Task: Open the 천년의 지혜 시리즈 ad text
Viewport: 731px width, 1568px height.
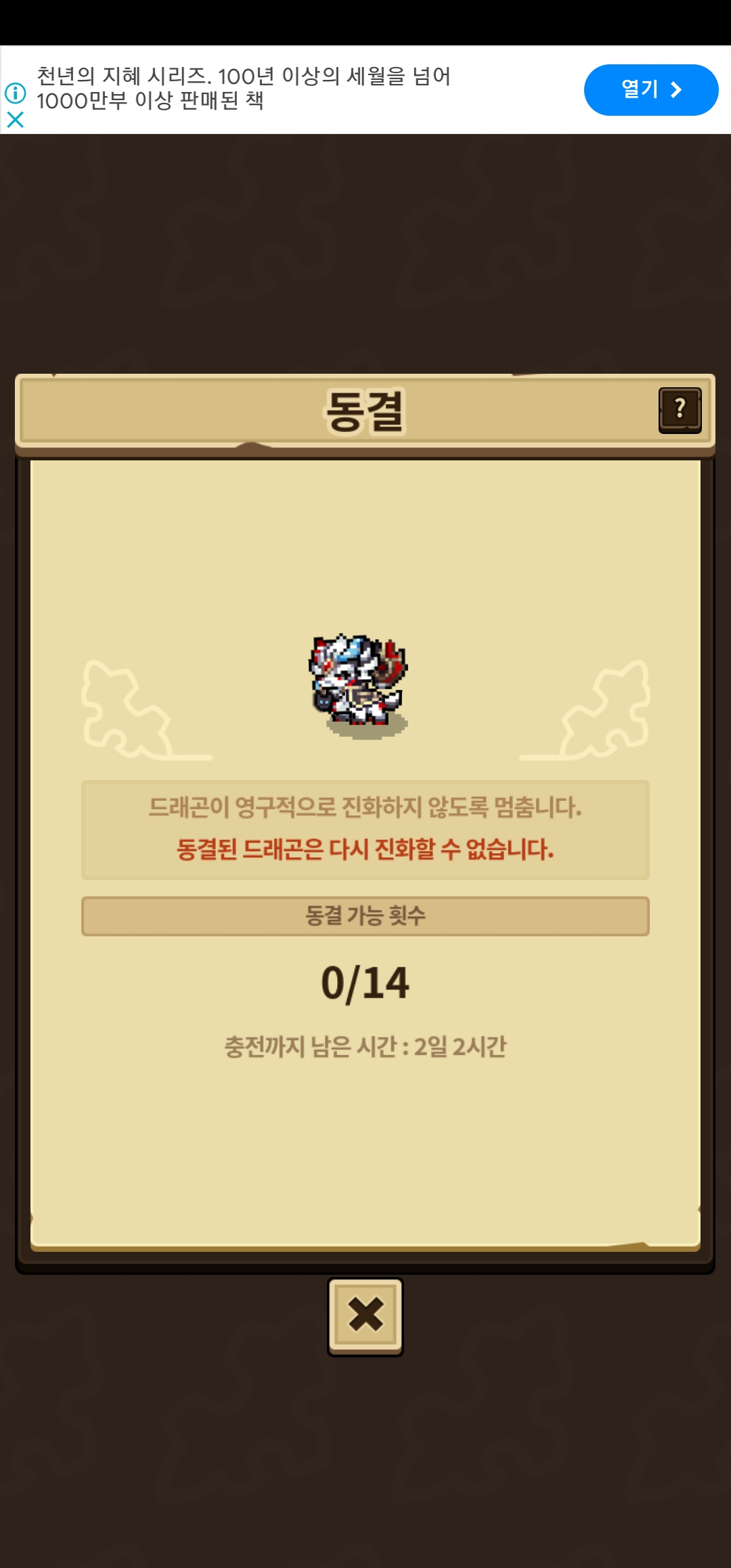Action: [x=244, y=88]
